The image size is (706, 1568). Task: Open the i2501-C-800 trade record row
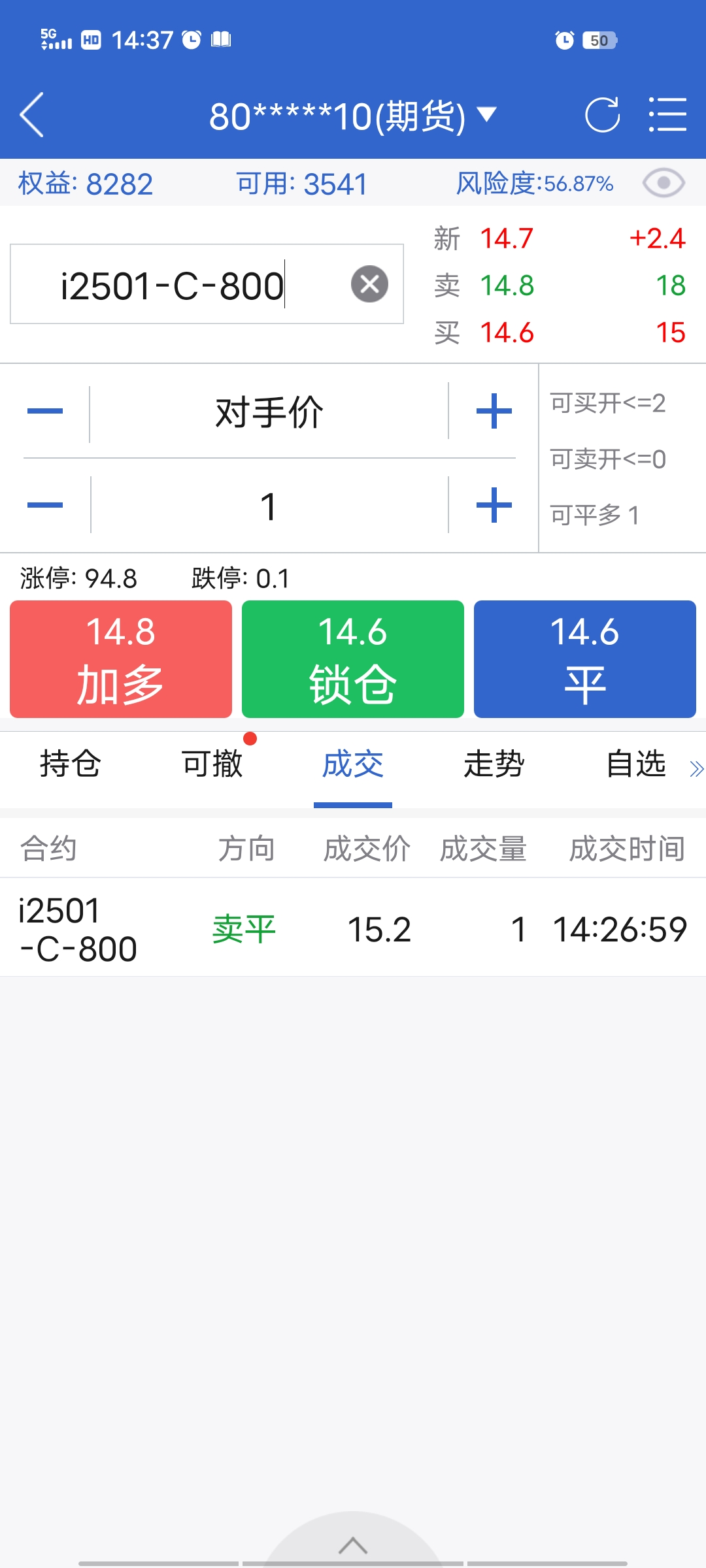point(353,928)
